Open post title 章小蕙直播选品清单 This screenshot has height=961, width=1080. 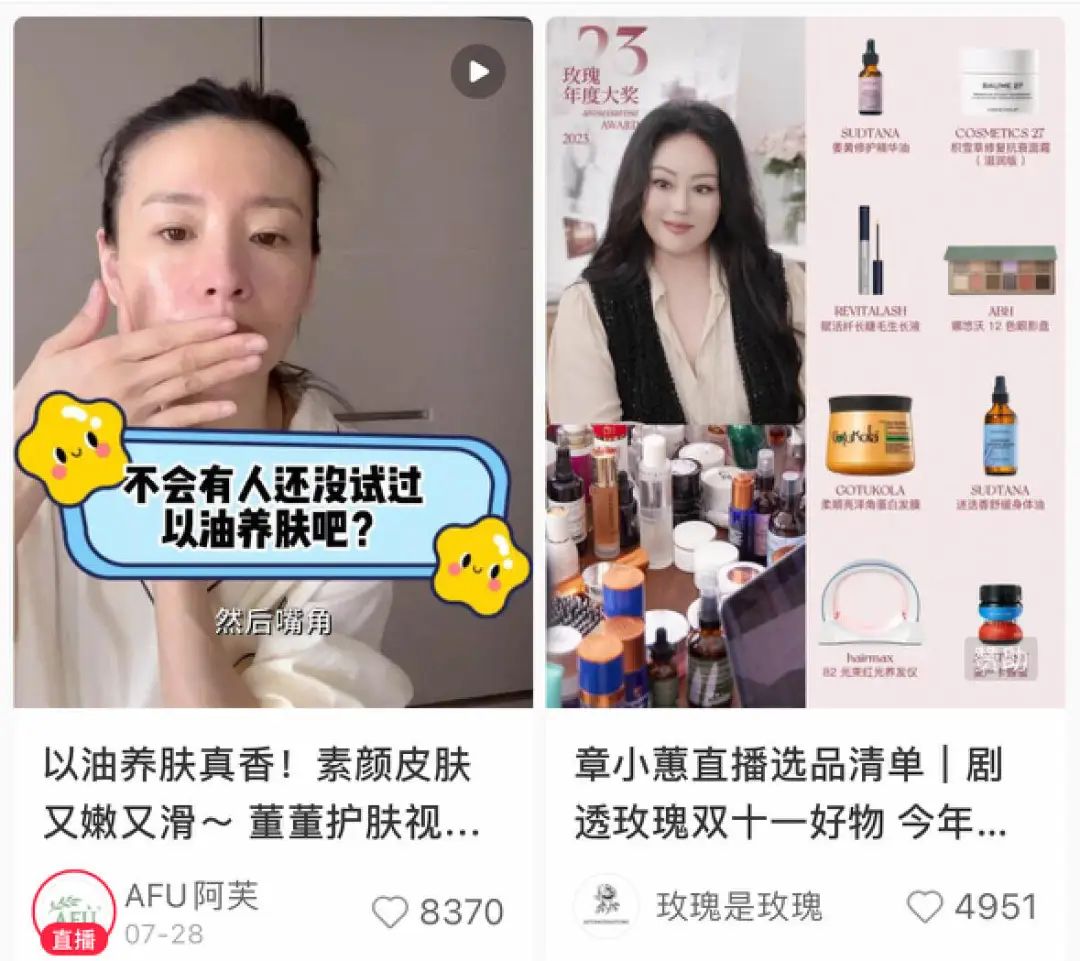[790, 795]
